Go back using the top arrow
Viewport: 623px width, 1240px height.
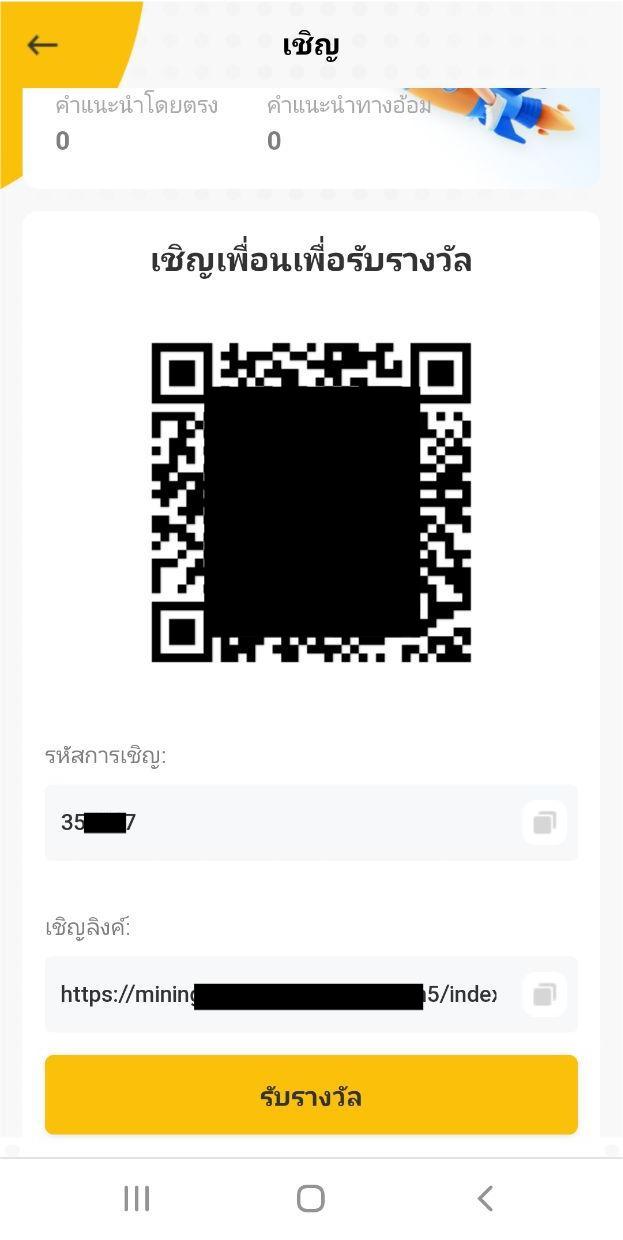43,45
